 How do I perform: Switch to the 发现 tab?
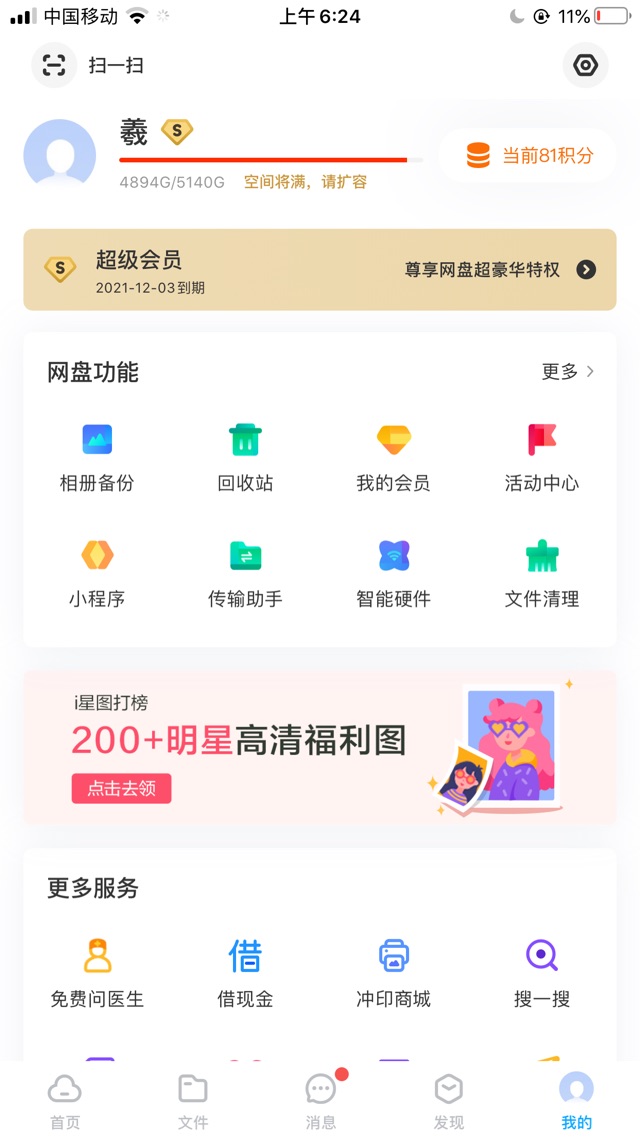tap(448, 1101)
